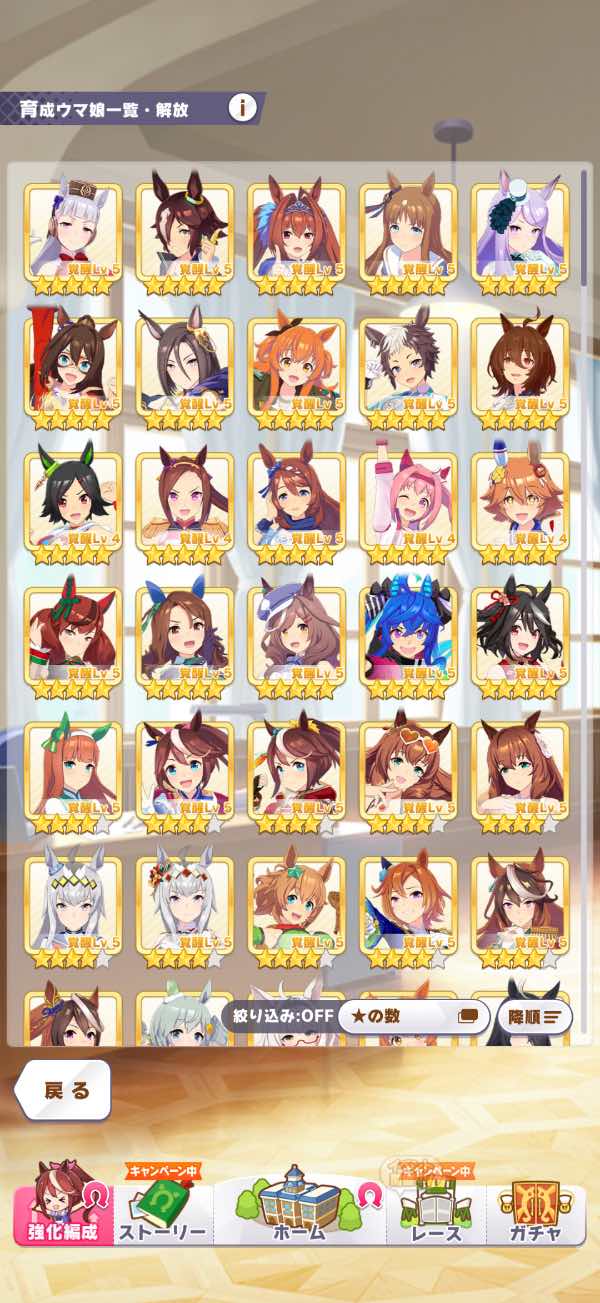Toggle the 降順 sort order
Screen dimensions: 600x1303
tap(535, 1018)
